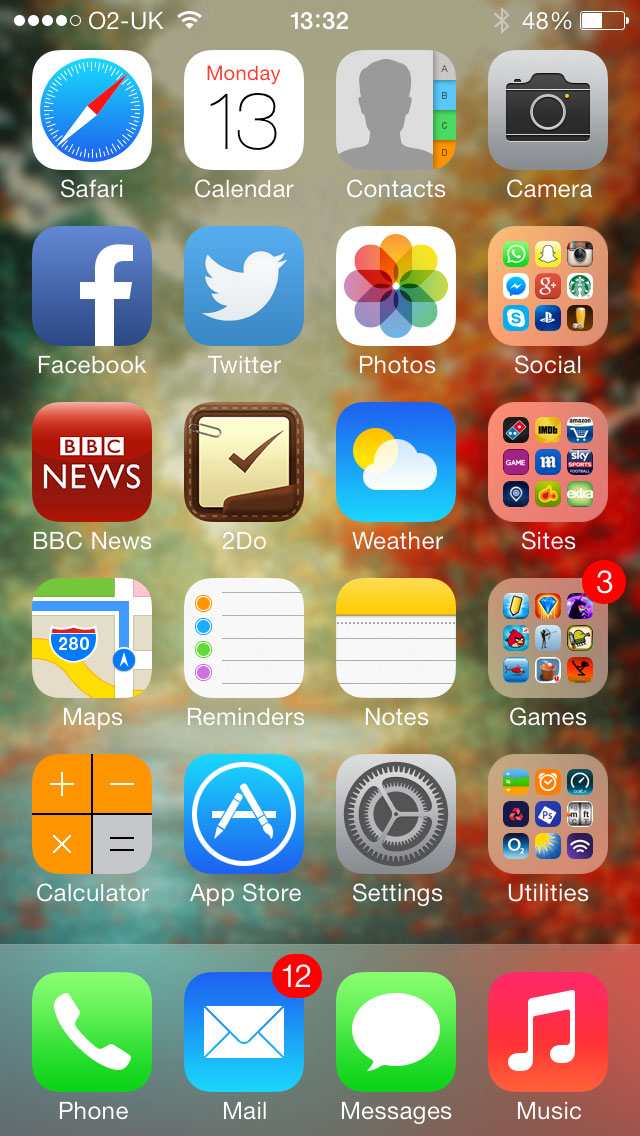Open the Games folder
This screenshot has height=1136, width=640.
click(548, 638)
